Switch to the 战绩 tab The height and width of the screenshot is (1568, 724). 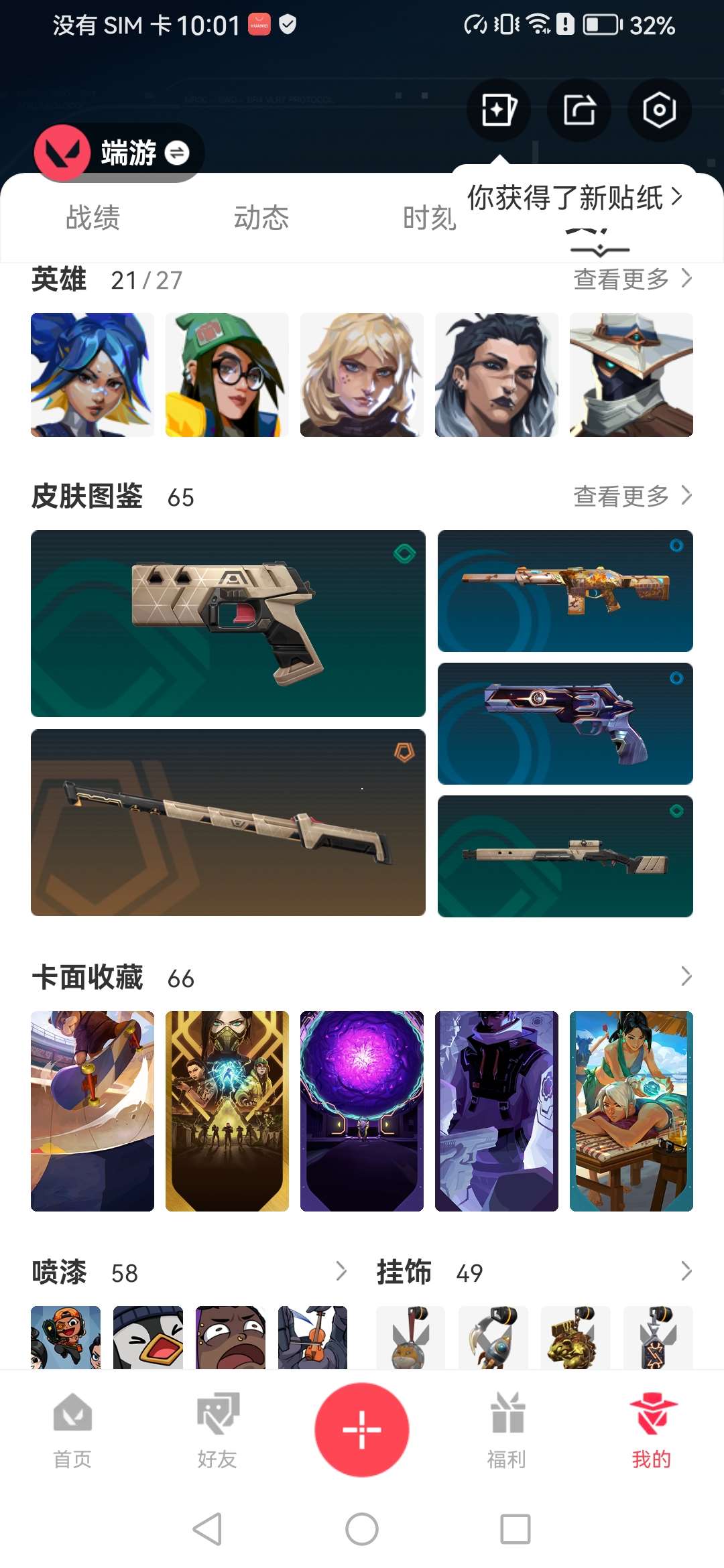(x=93, y=218)
